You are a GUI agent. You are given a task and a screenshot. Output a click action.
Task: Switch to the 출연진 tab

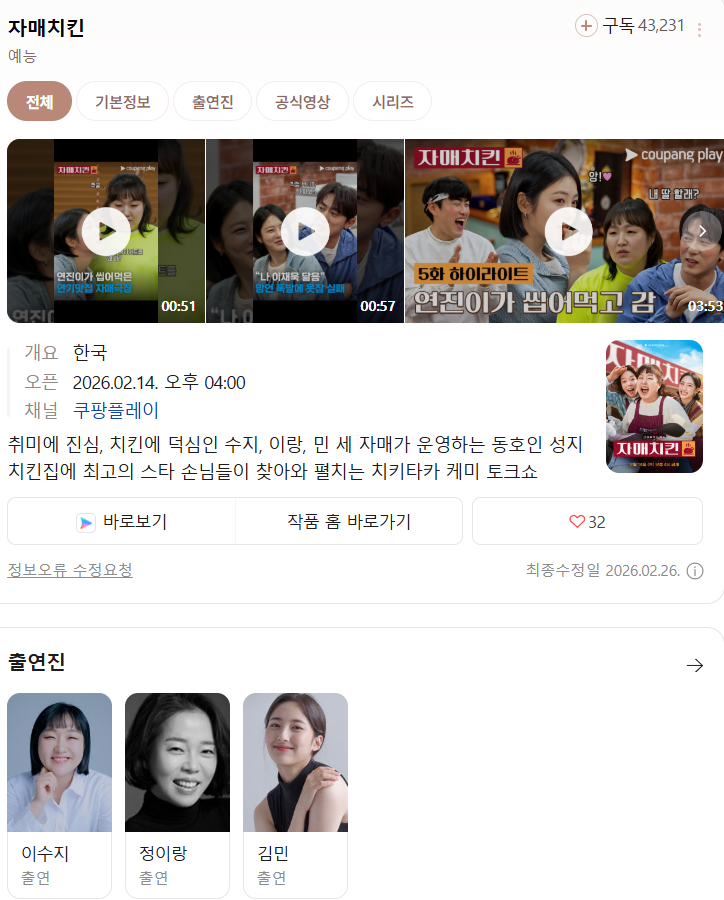pyautogui.click(x=213, y=102)
